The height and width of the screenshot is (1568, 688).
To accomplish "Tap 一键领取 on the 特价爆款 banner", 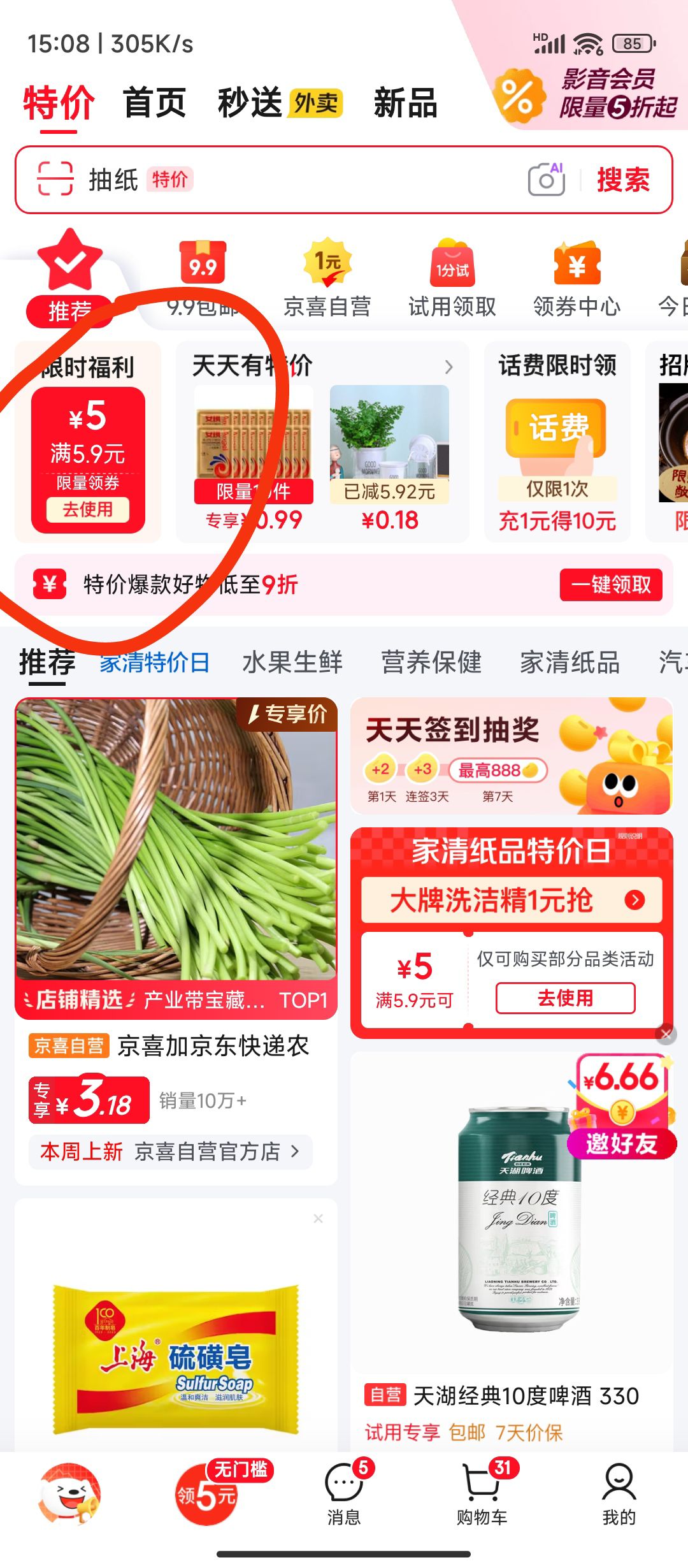I will 611,584.
